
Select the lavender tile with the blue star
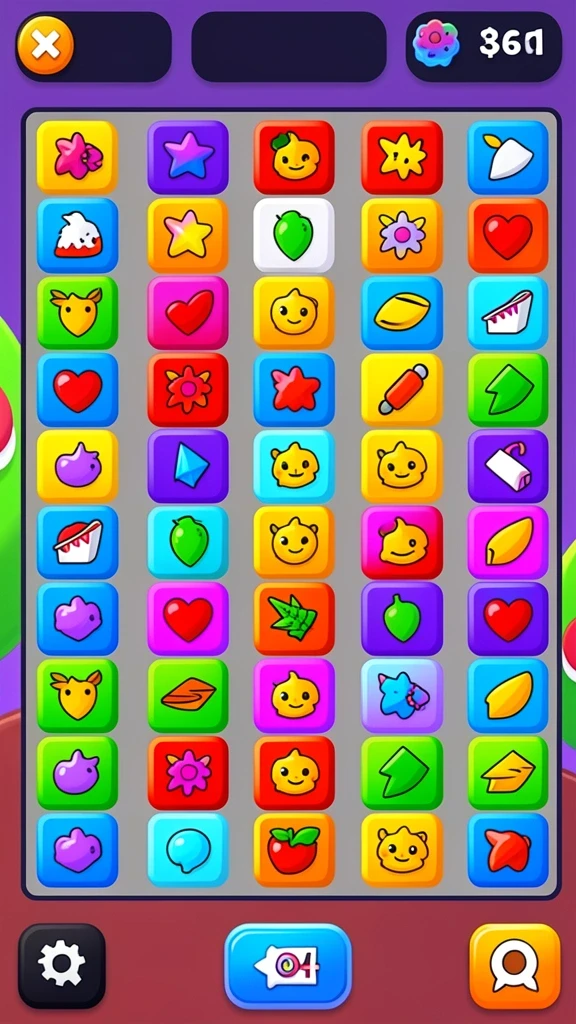click(x=402, y=696)
